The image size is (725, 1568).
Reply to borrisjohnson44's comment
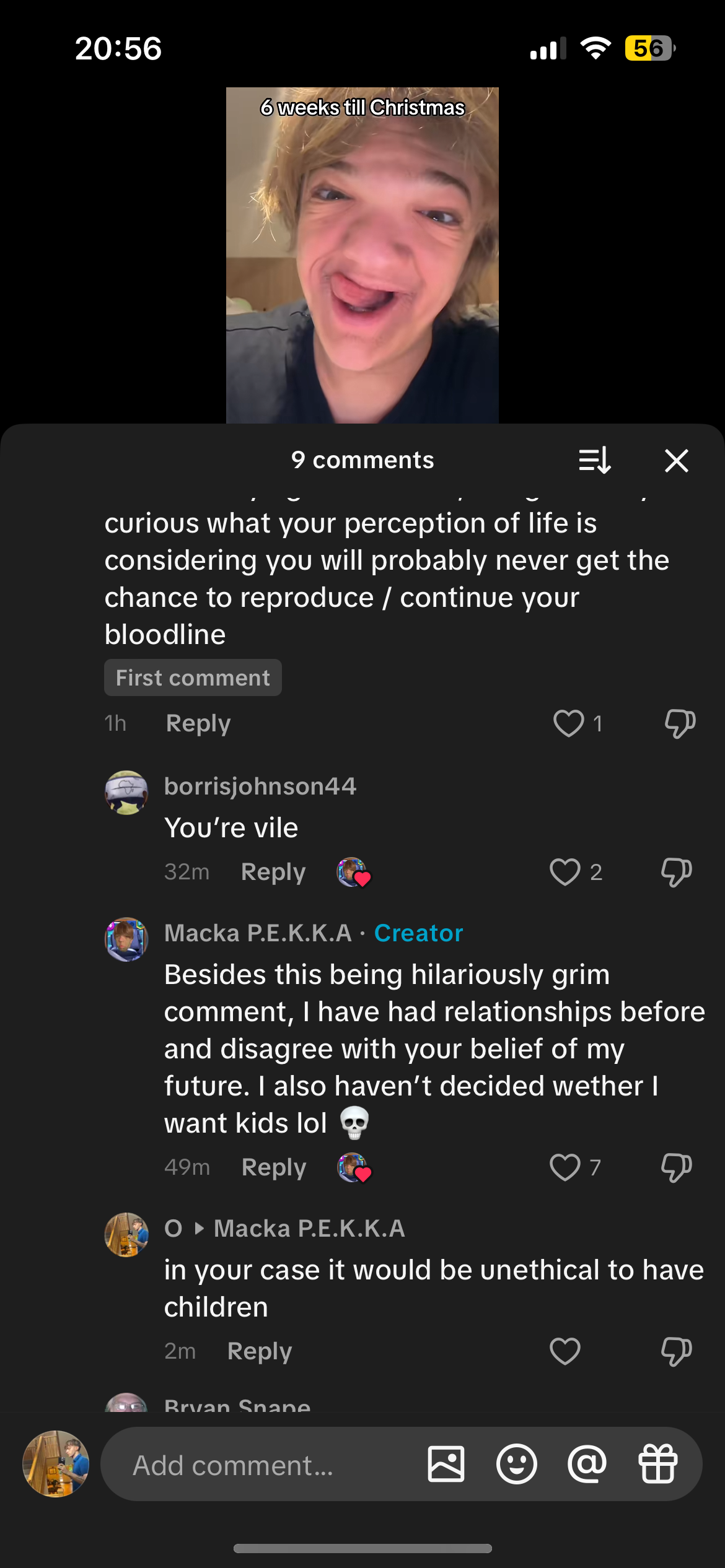pyautogui.click(x=273, y=872)
